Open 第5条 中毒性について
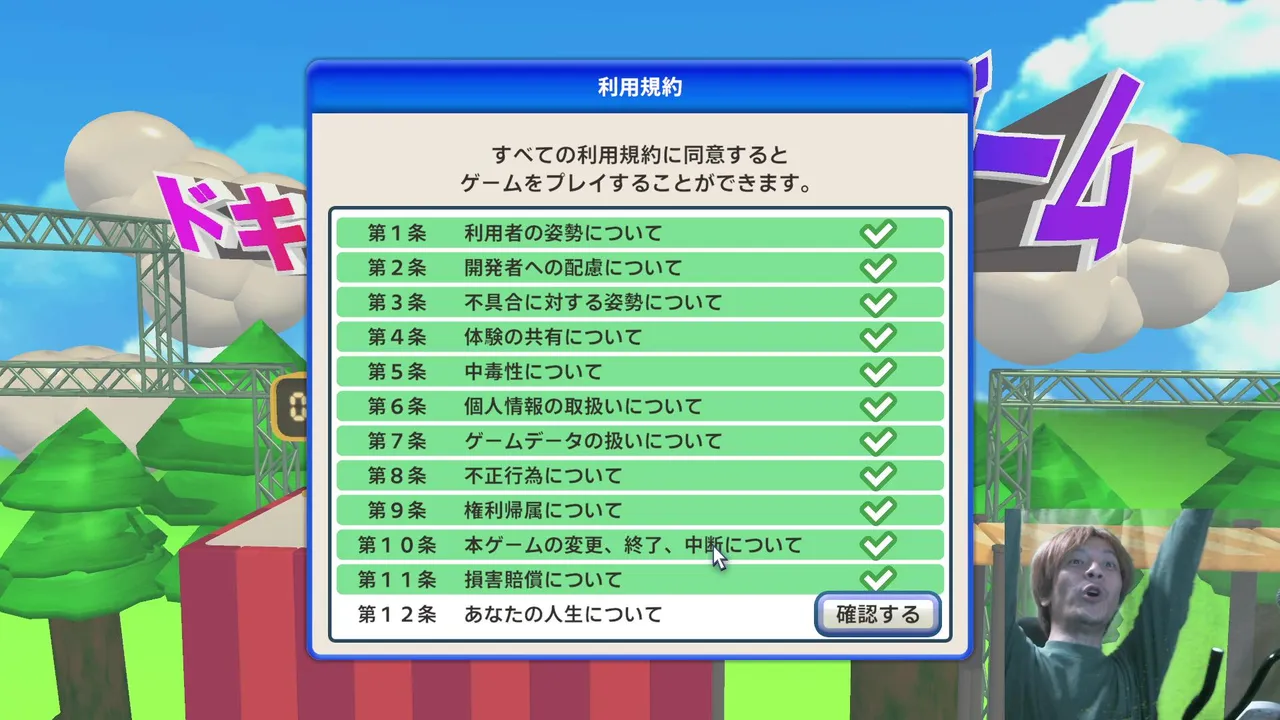The height and width of the screenshot is (720, 1280). pos(640,372)
